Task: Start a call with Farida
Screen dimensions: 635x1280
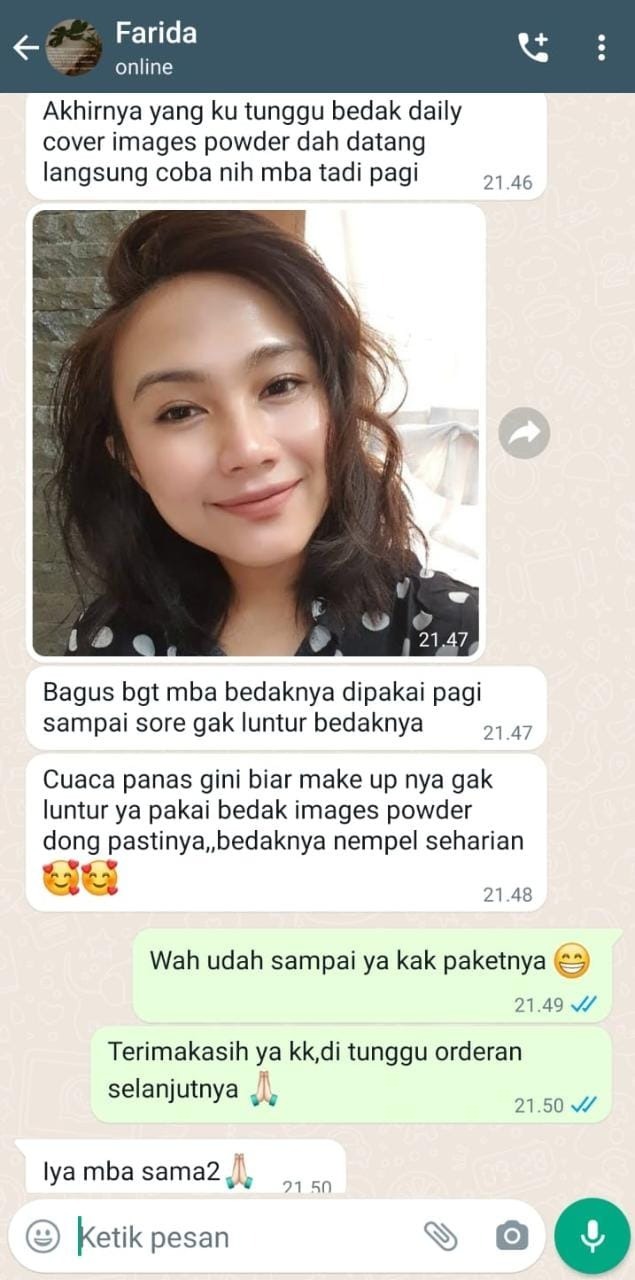Action: (532, 47)
